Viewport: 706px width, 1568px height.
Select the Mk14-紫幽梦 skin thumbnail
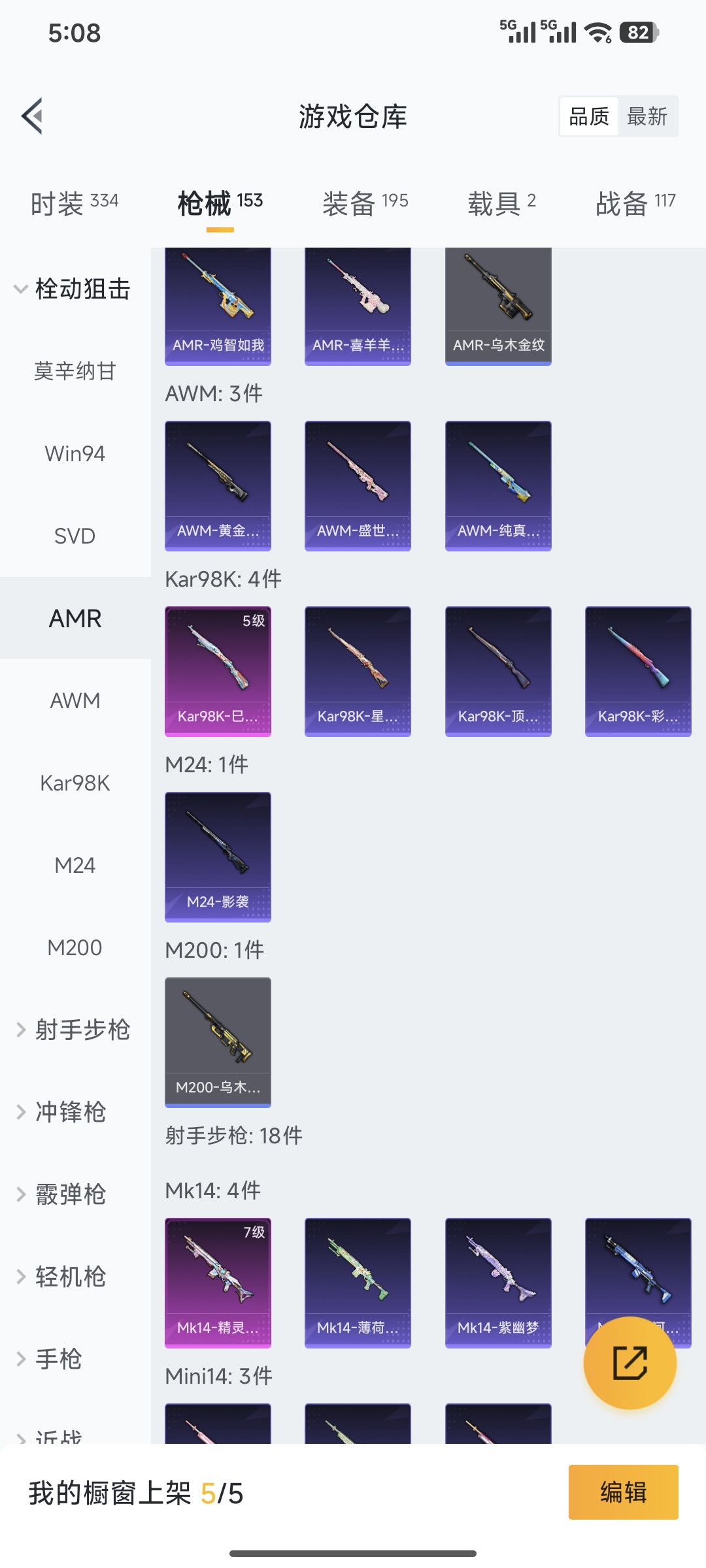pos(497,1282)
